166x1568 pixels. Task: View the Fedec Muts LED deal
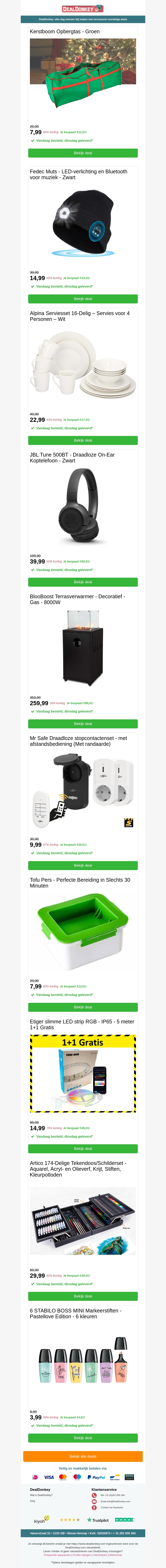(83, 299)
